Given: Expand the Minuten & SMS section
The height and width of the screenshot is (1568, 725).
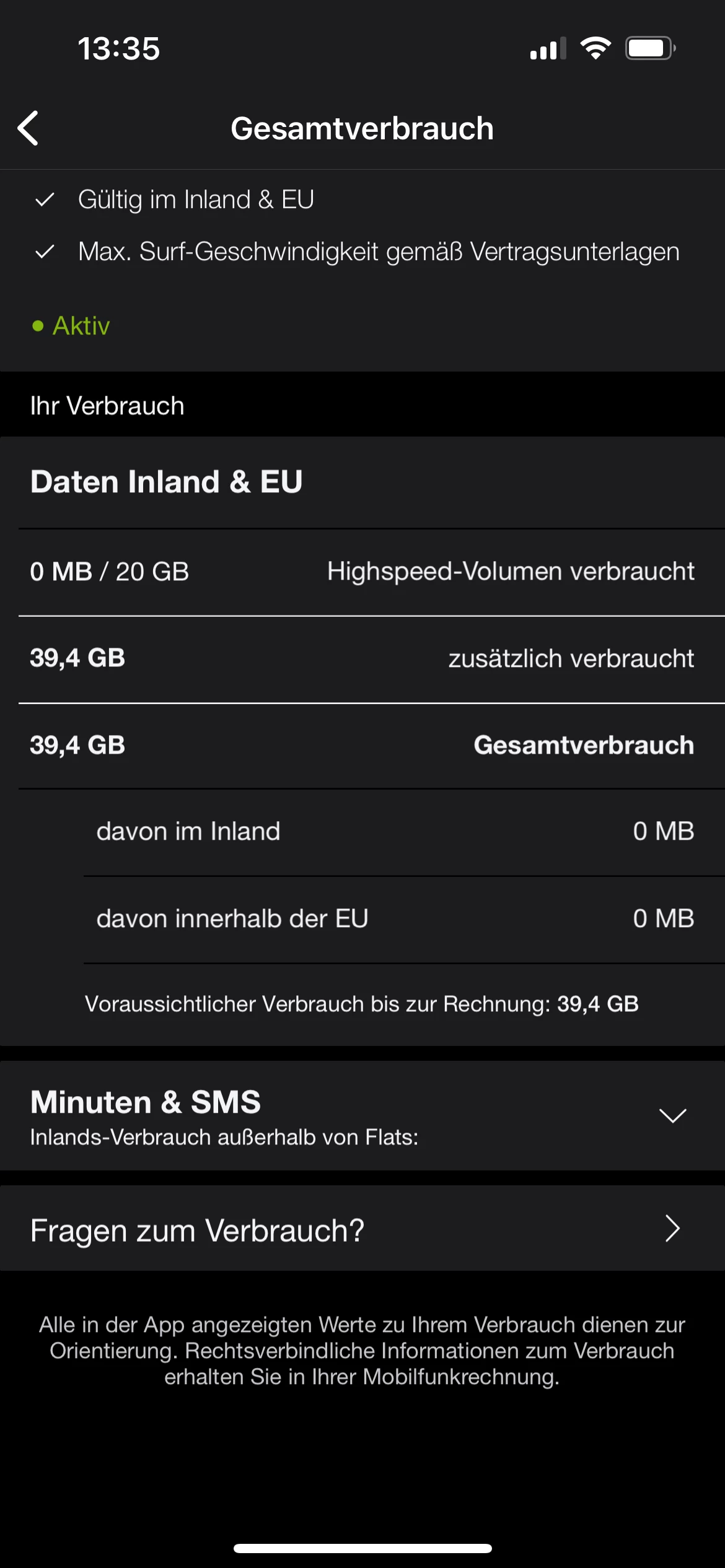Looking at the screenshot, I should click(x=672, y=1116).
